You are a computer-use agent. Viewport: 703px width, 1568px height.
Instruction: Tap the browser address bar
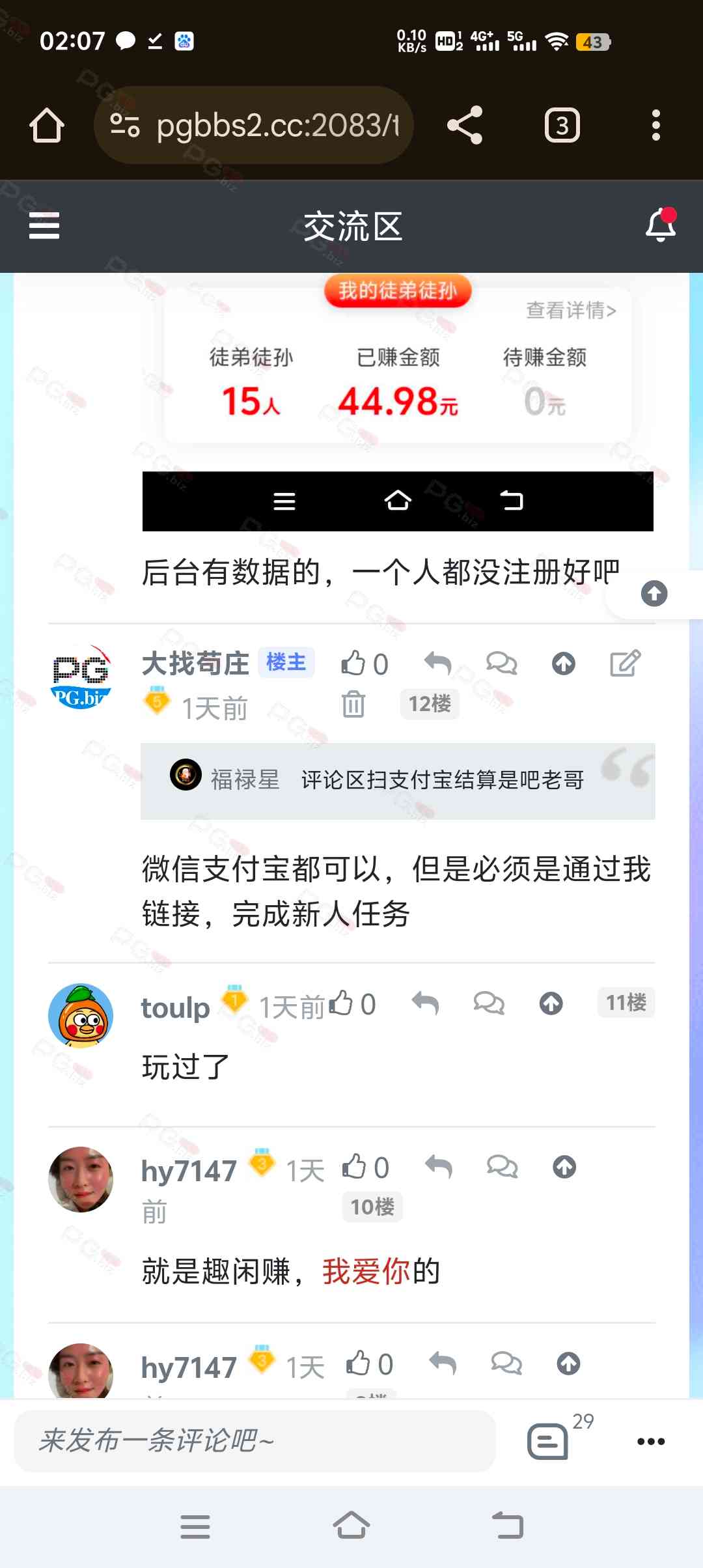277,125
